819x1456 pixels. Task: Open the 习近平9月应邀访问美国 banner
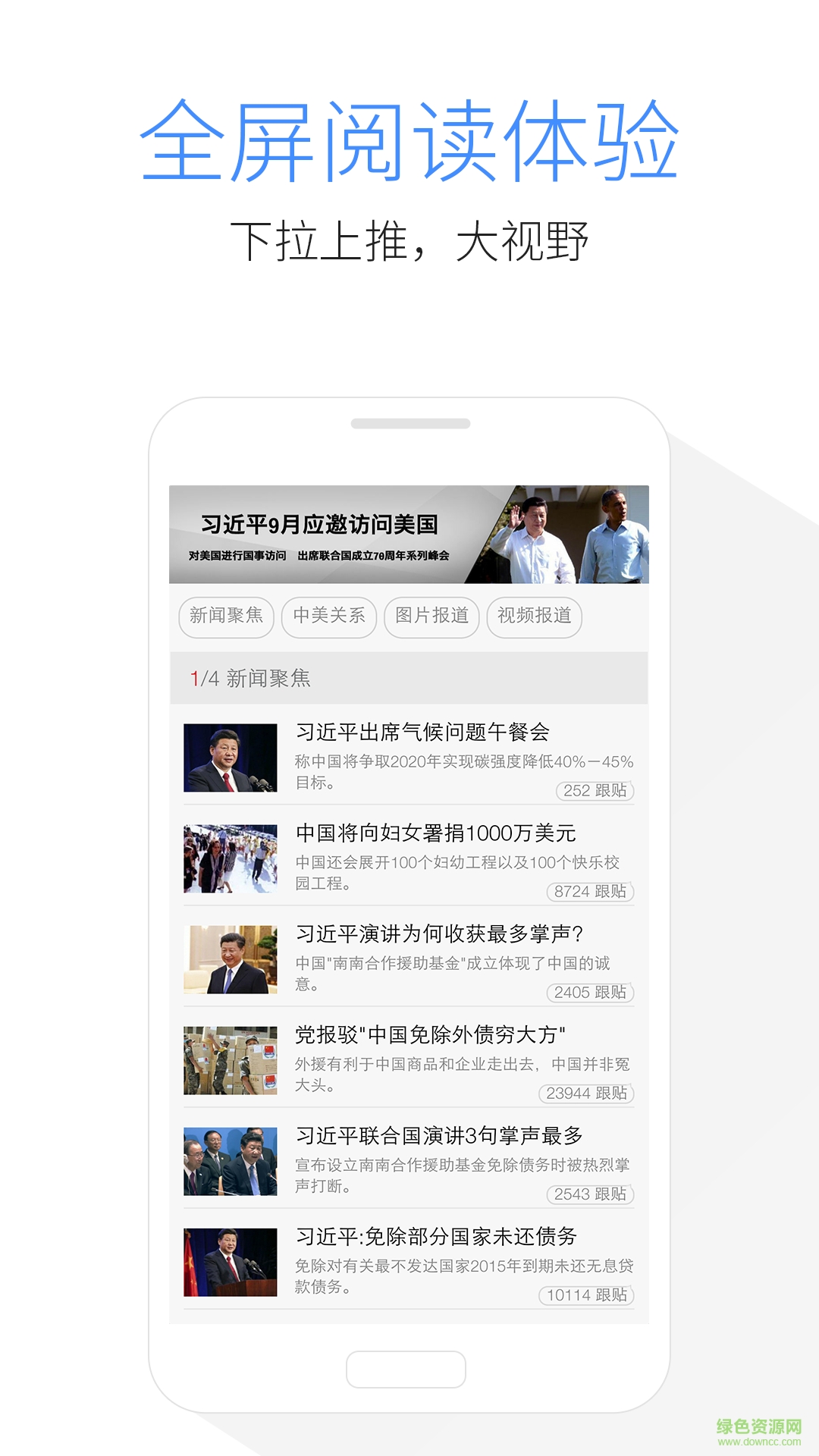[x=409, y=533]
